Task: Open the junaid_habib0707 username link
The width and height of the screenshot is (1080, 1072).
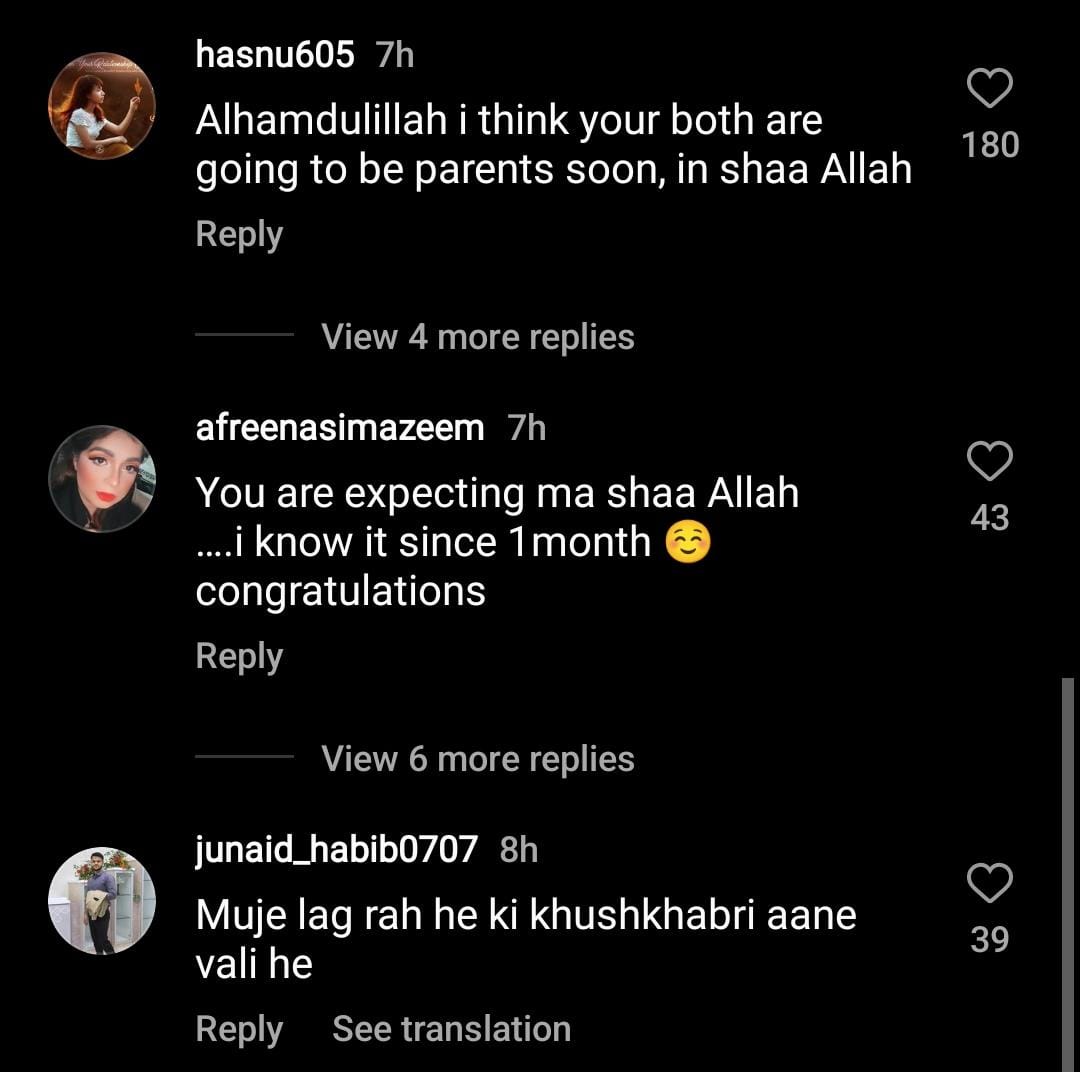Action: [336, 850]
